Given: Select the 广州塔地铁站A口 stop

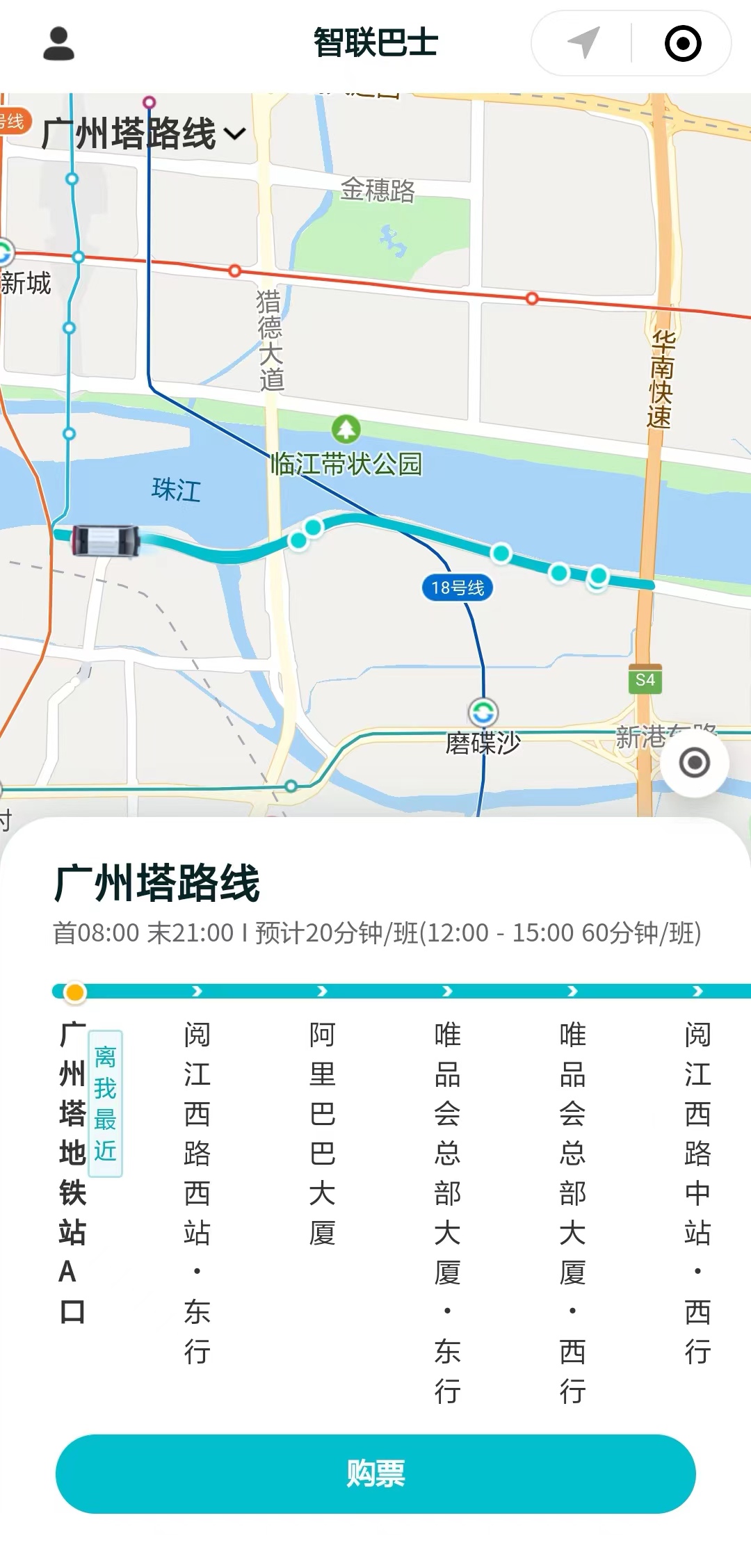Looking at the screenshot, I should point(72,1172).
